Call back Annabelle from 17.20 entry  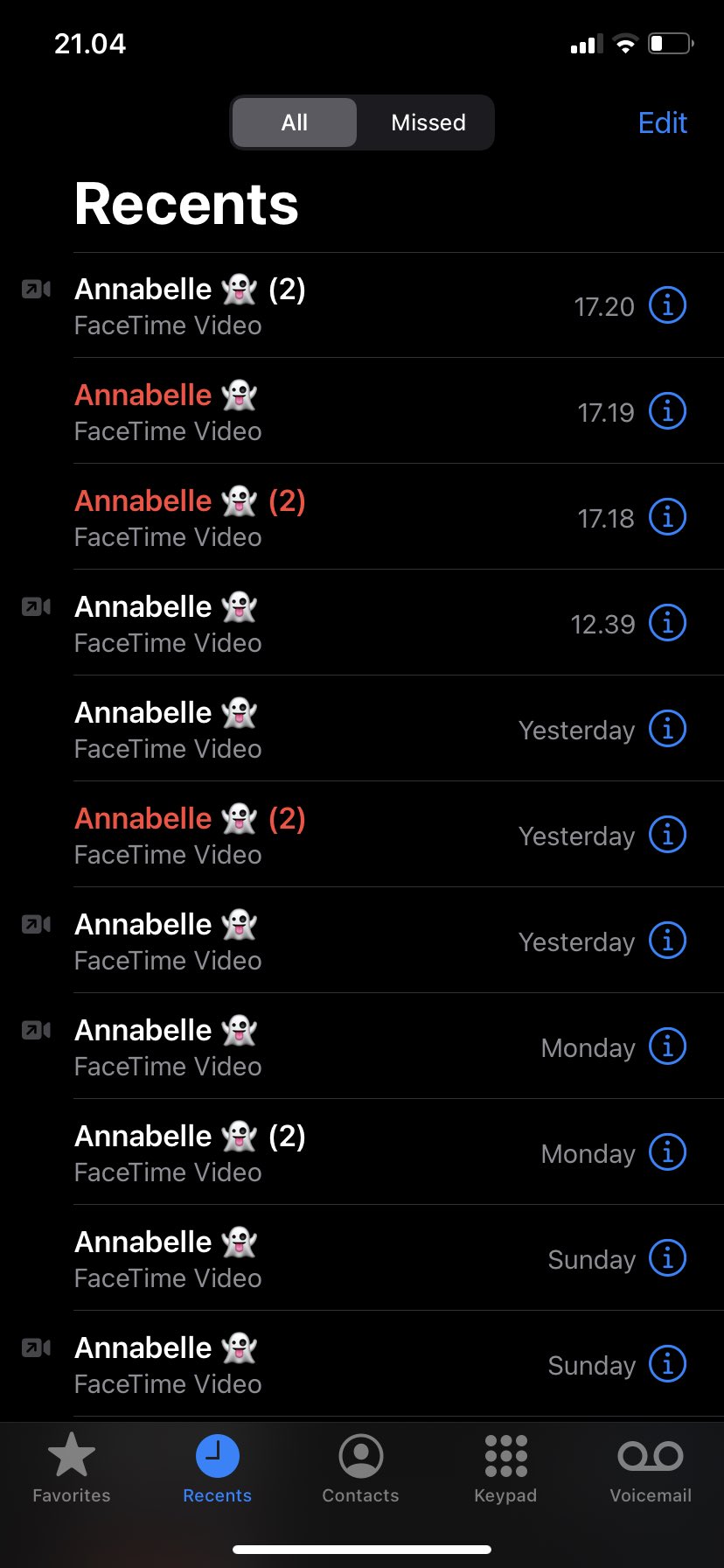point(262,305)
